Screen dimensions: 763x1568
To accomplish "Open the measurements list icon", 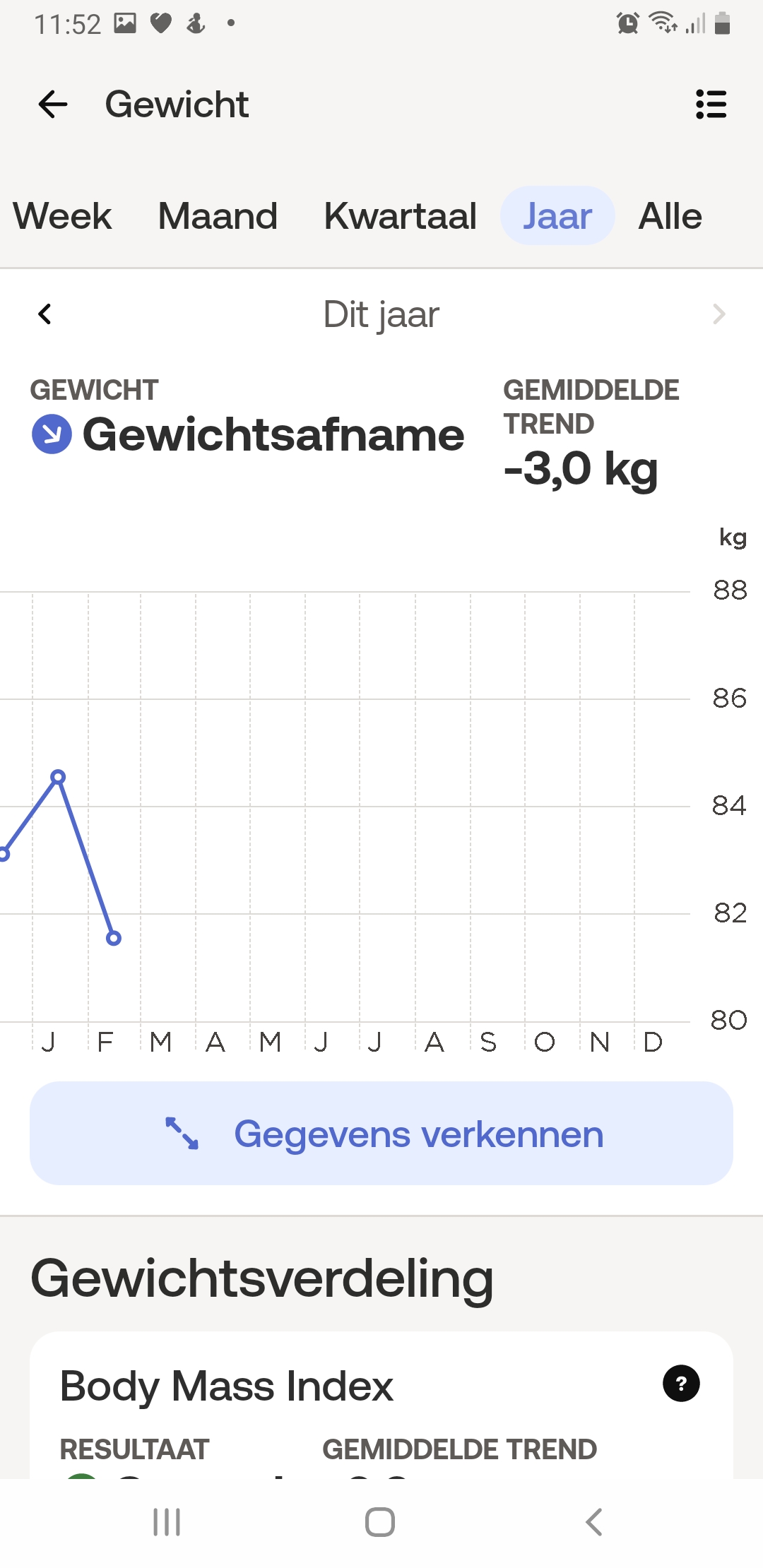I will (x=711, y=105).
